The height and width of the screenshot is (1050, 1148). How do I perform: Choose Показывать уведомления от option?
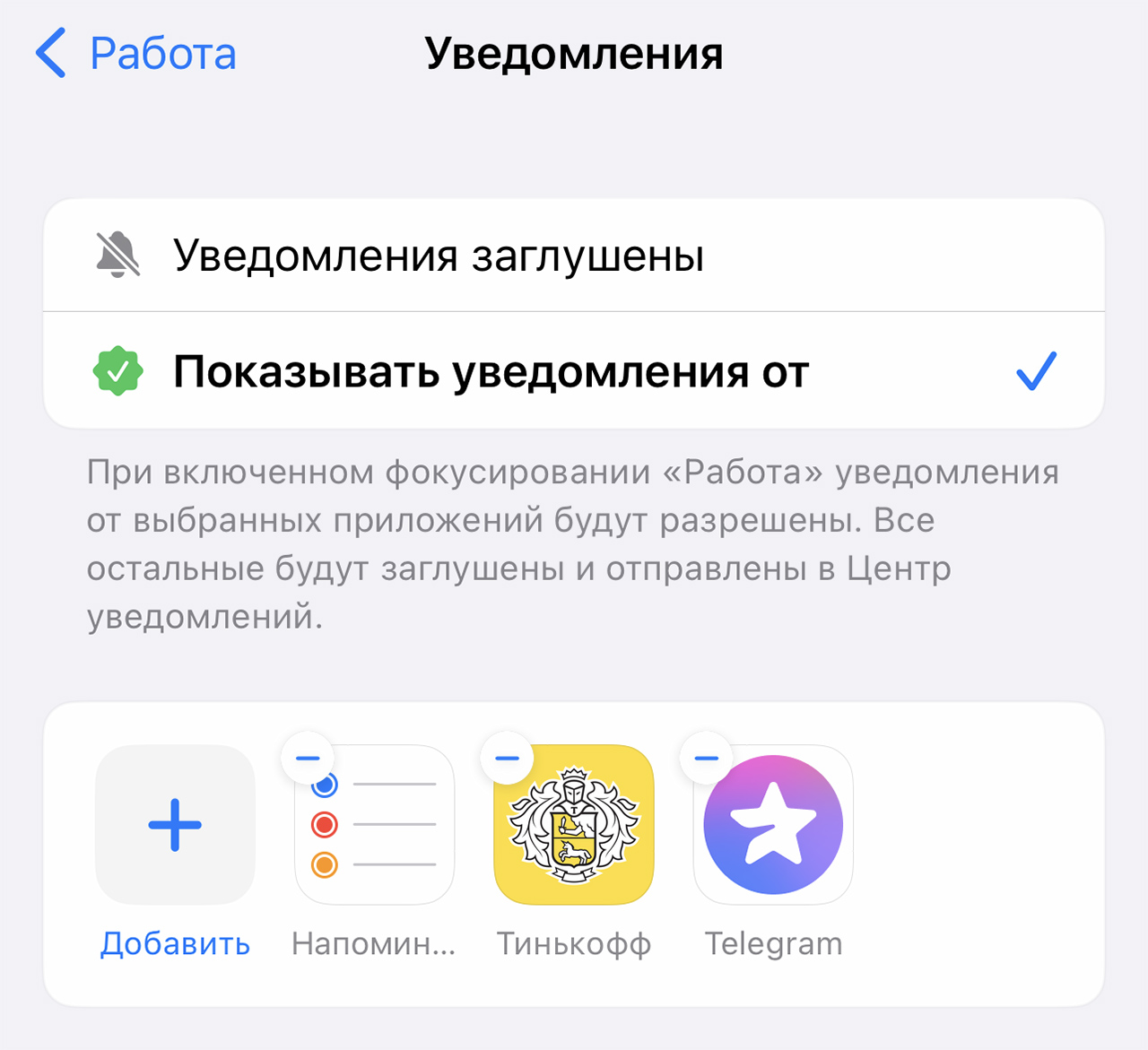pos(574,371)
